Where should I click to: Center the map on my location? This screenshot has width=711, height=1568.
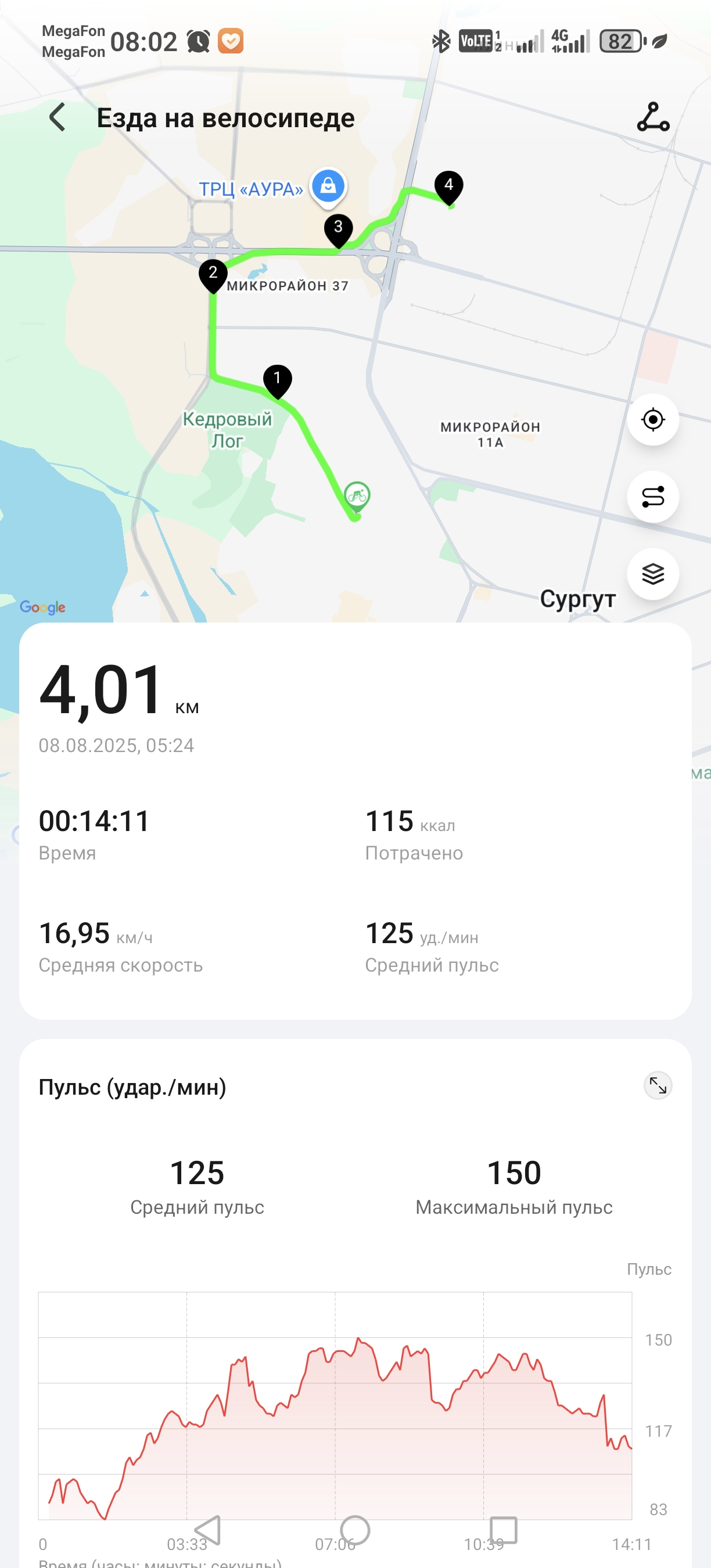point(653,419)
